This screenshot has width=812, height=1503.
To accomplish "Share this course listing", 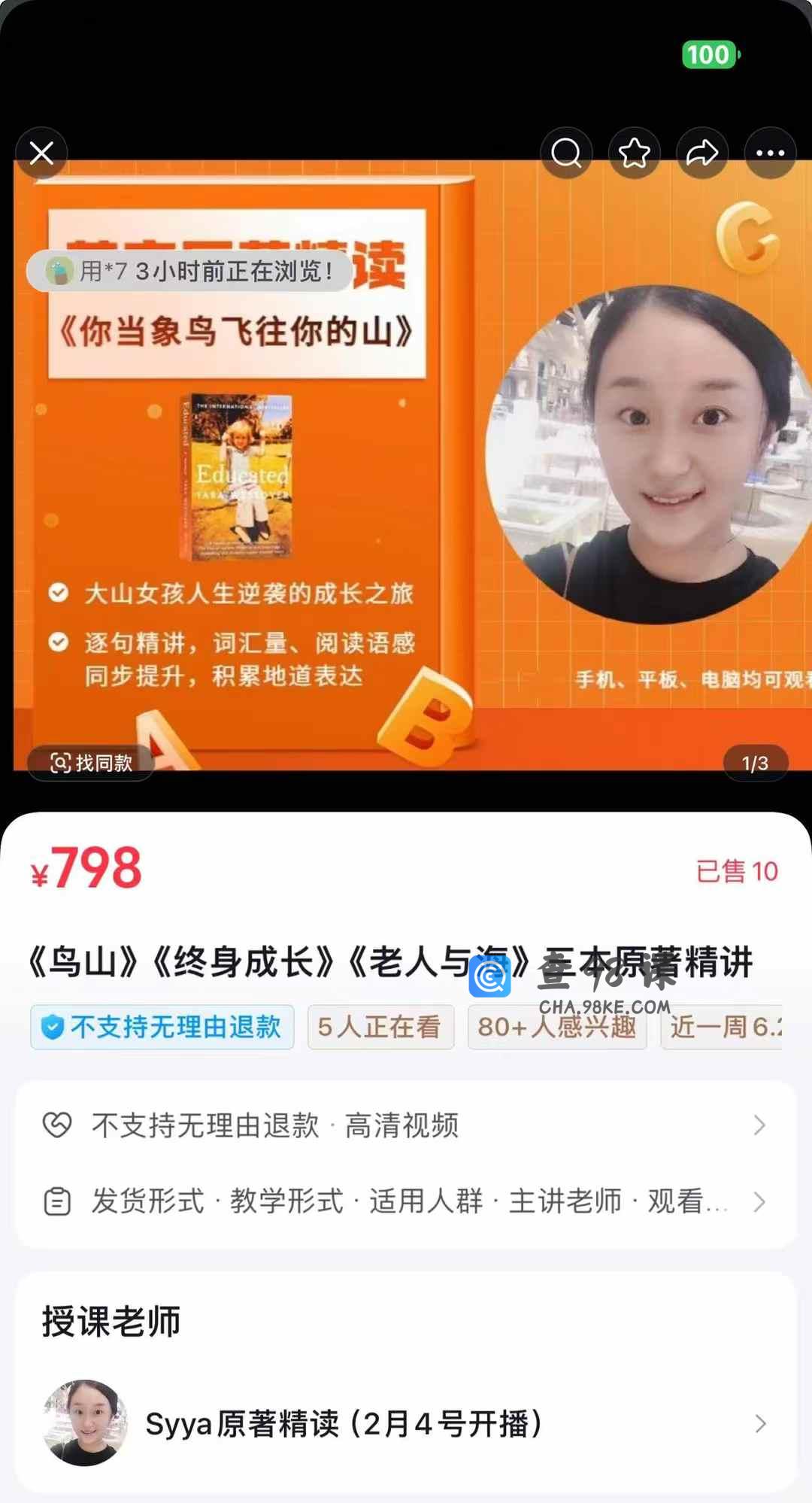I will (702, 153).
